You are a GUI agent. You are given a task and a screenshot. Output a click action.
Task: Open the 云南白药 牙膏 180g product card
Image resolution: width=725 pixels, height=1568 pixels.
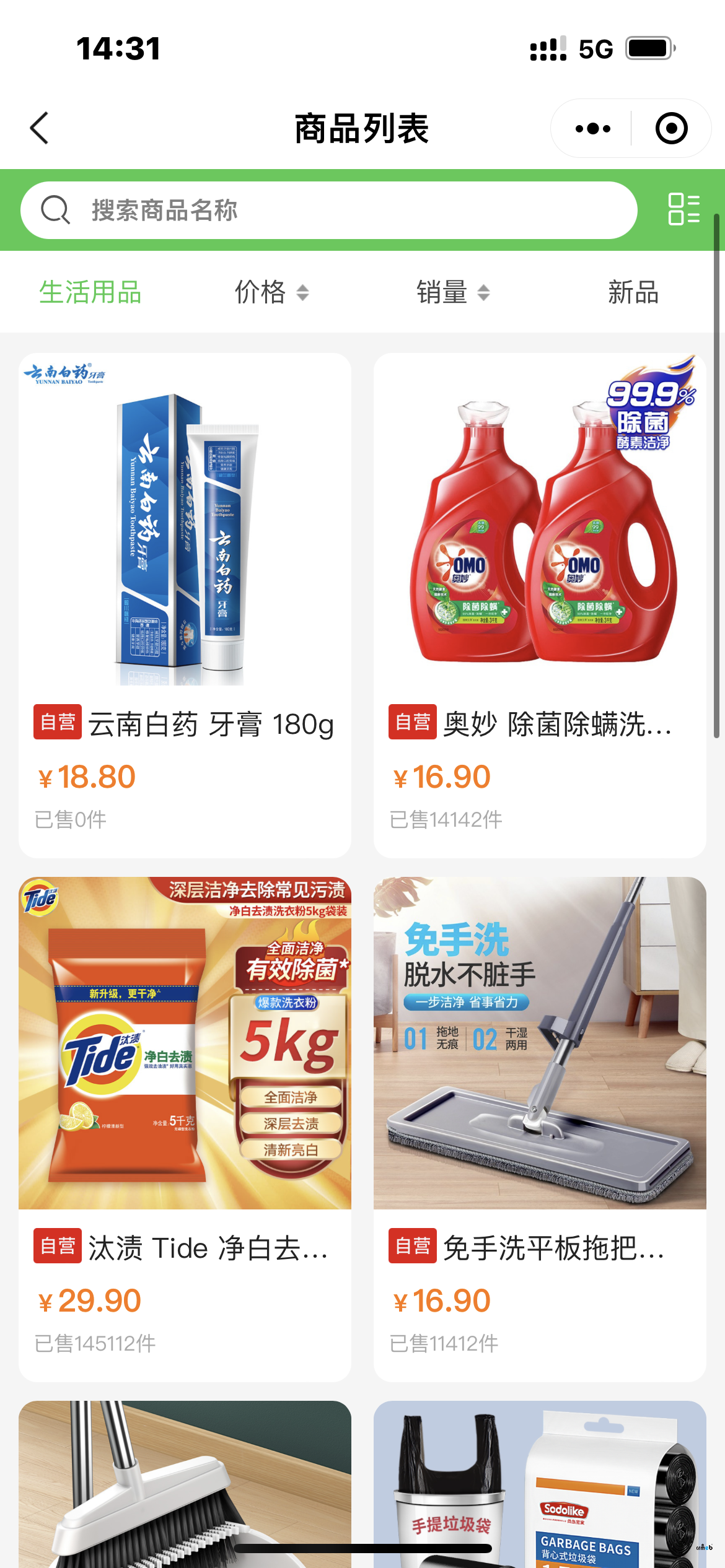(185, 604)
